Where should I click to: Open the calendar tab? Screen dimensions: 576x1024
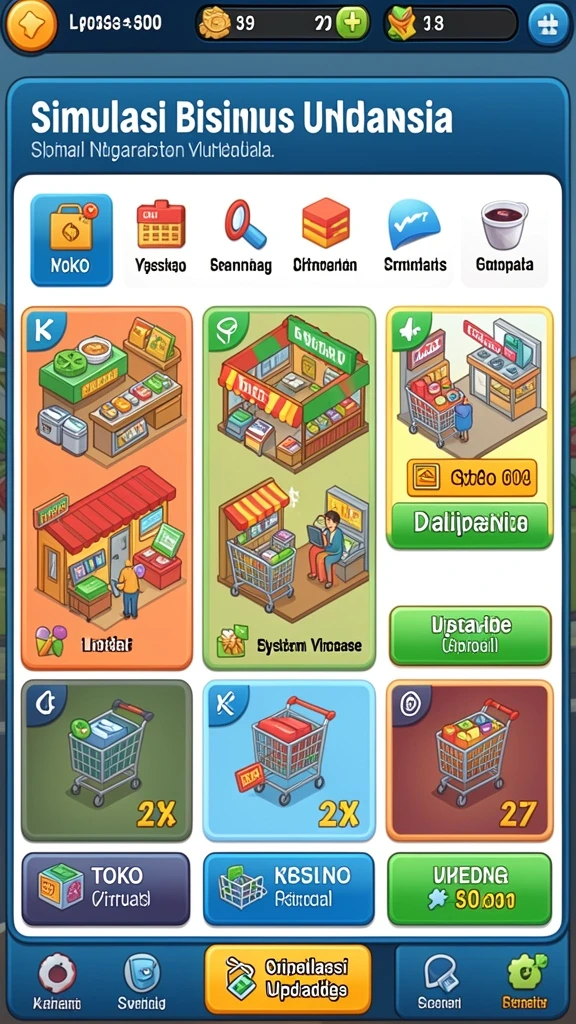(x=161, y=240)
